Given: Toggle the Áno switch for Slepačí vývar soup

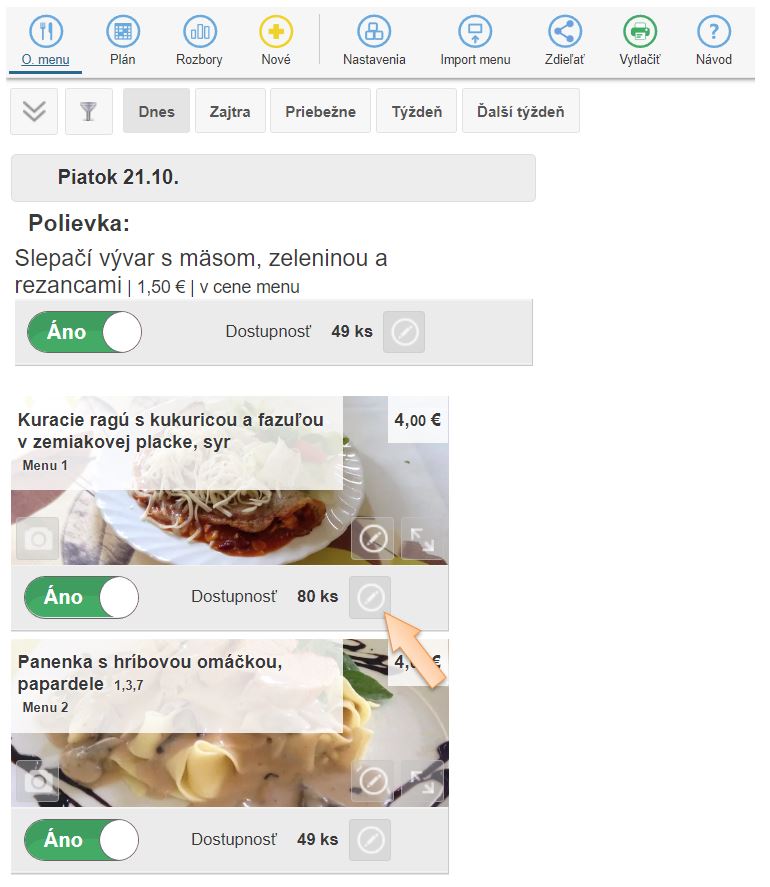Looking at the screenshot, I should 84,332.
